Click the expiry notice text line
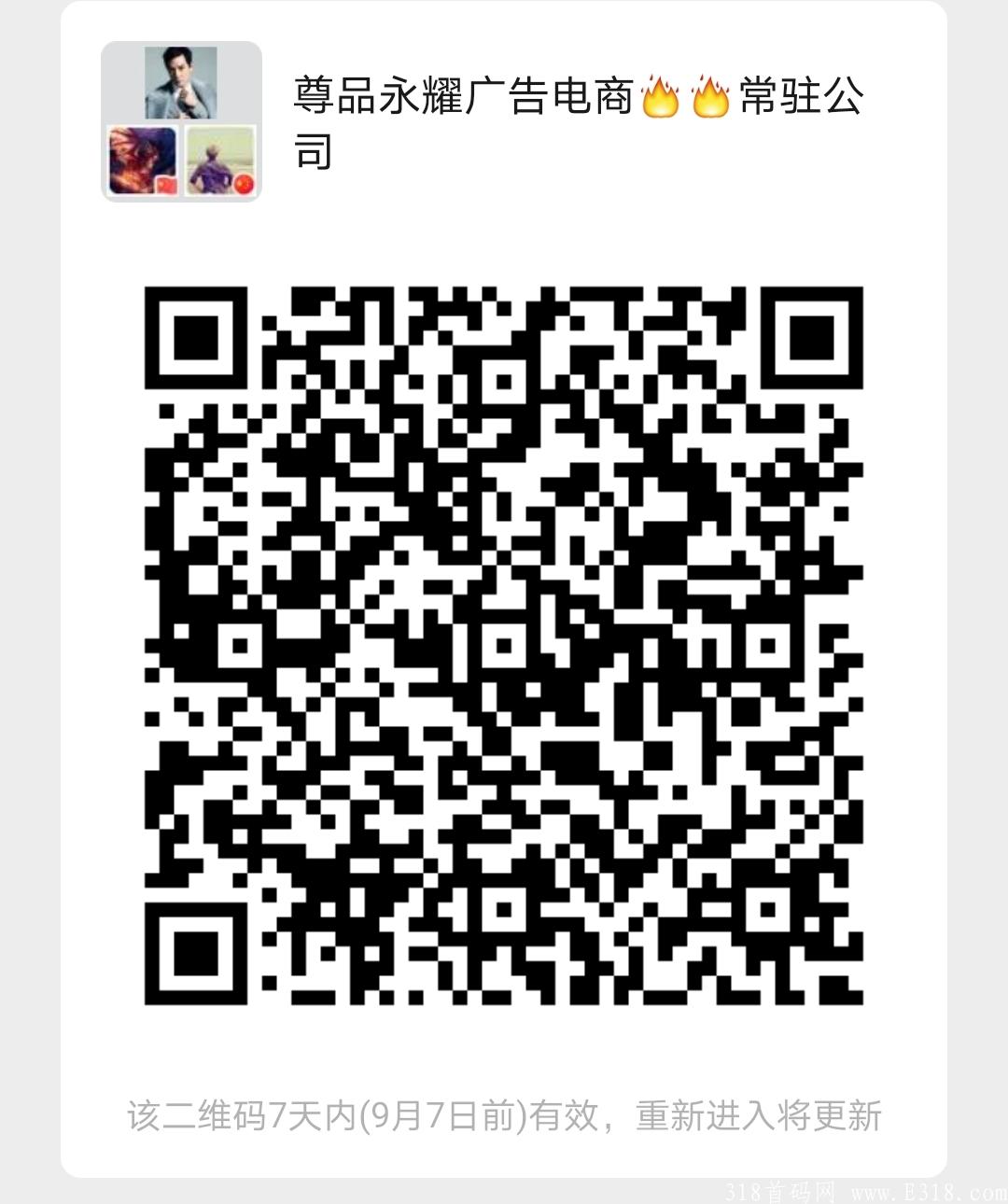This screenshot has width=1008, height=1204. click(504, 1113)
